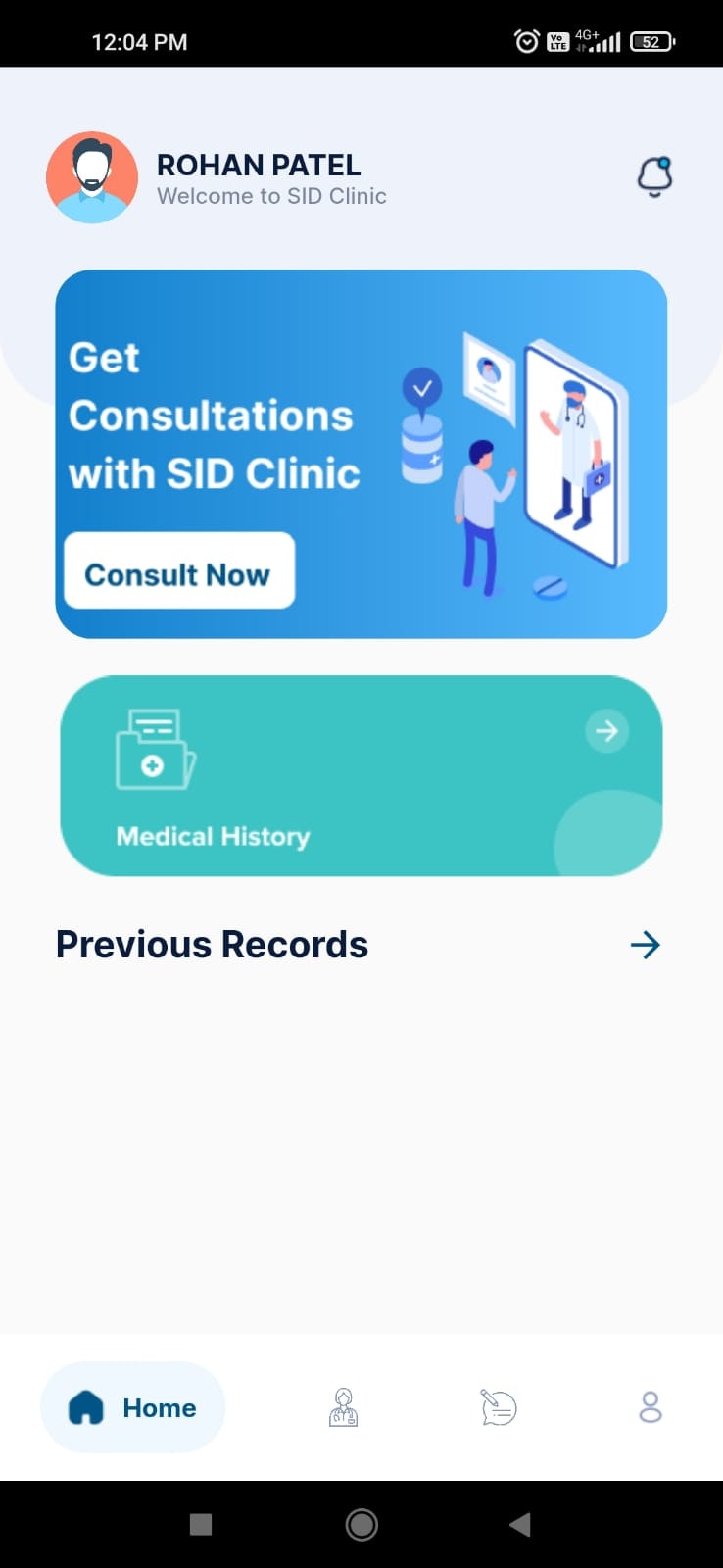This screenshot has width=723, height=1568.
Task: Open the notifications bell
Action: pos(654,177)
